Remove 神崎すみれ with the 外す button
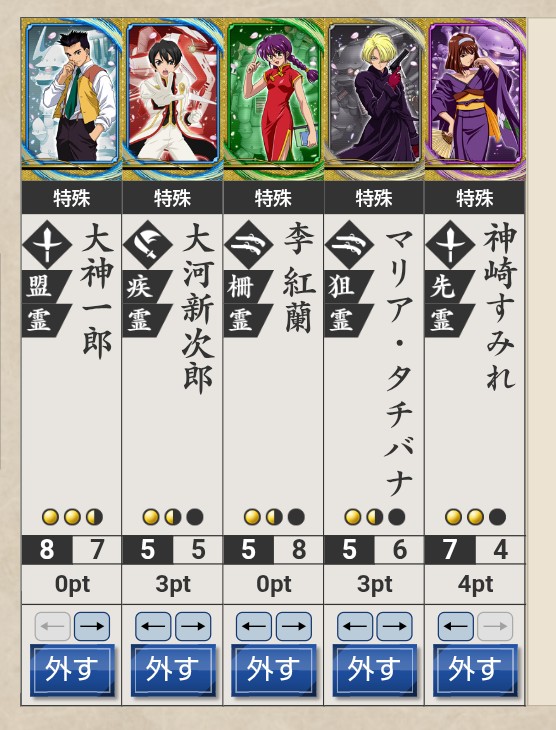Viewport: 556px width, 730px height. pos(475,670)
